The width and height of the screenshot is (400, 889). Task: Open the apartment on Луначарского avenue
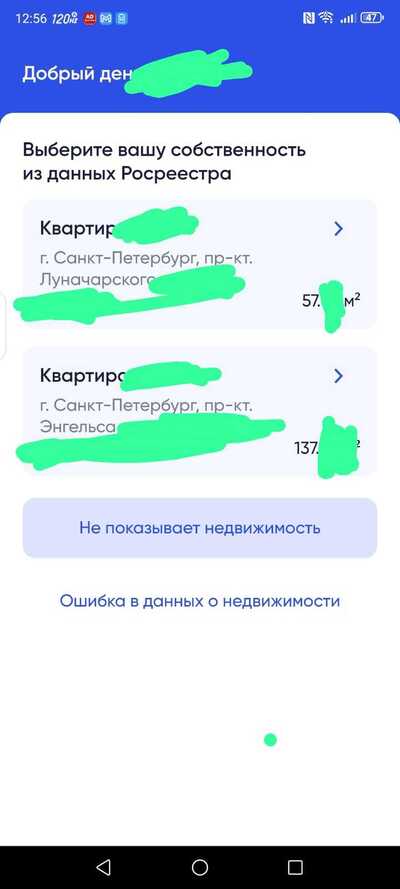(199, 264)
